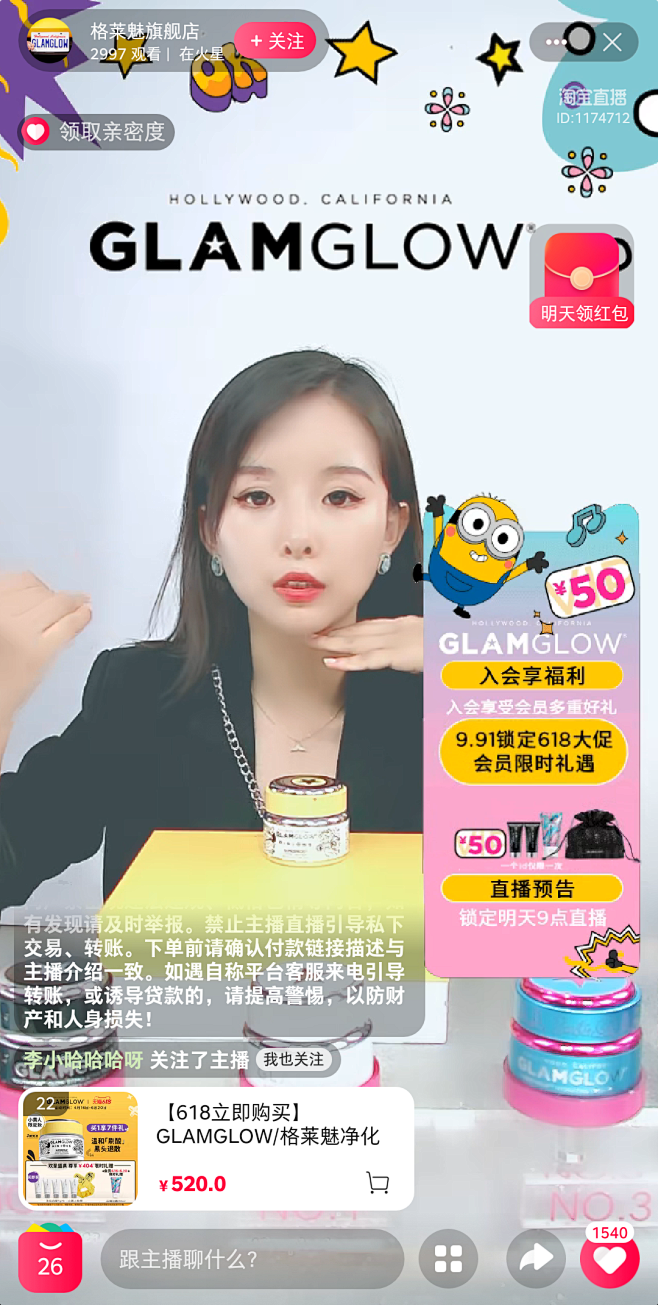
Task: Open the 格莱魅旗舰店 streamer profile
Action: coord(50,42)
